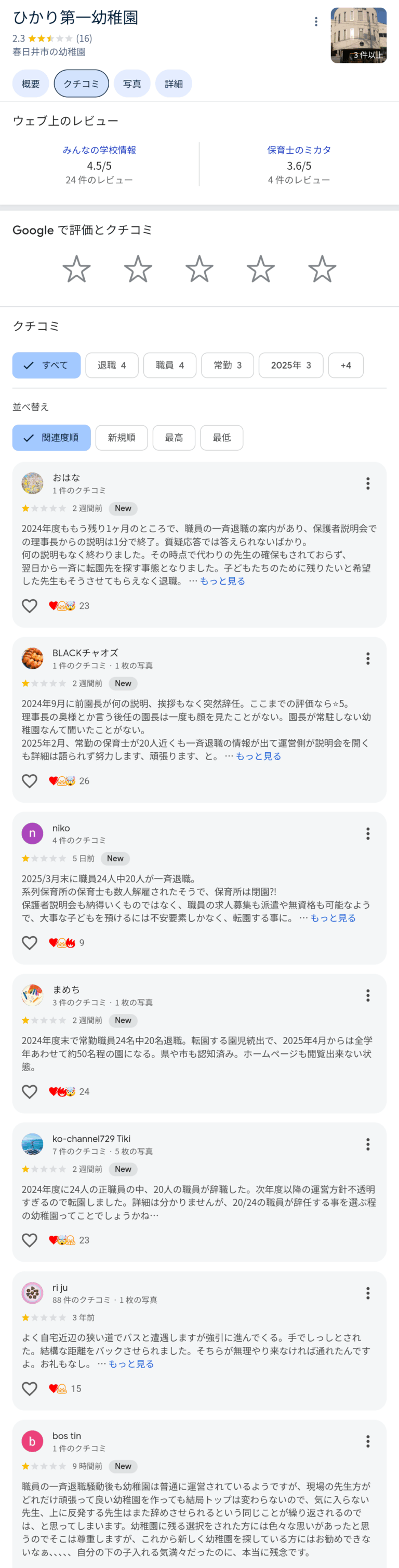Switch to the 写真 tab
399x1568 pixels.
pos(131,84)
